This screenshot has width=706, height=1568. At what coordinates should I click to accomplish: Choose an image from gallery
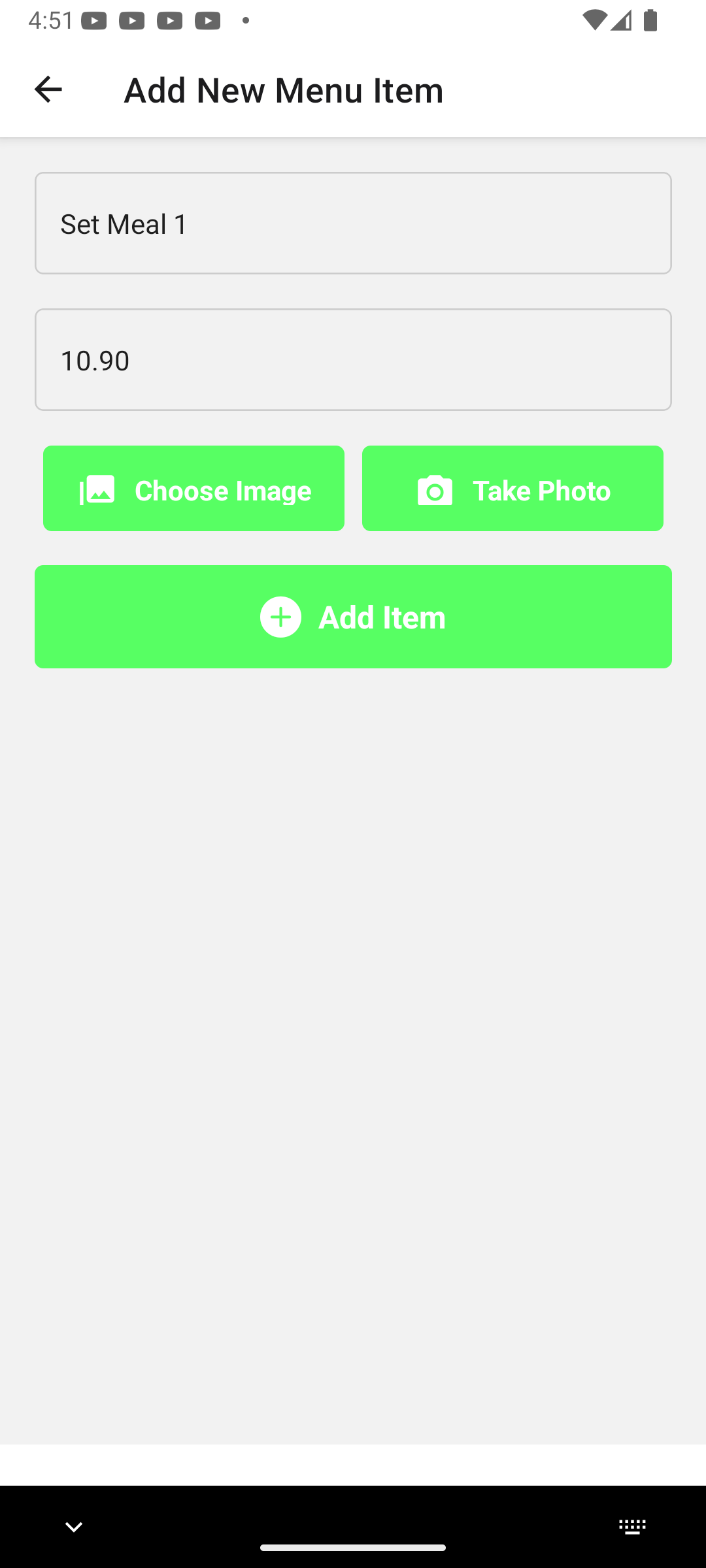[193, 489]
